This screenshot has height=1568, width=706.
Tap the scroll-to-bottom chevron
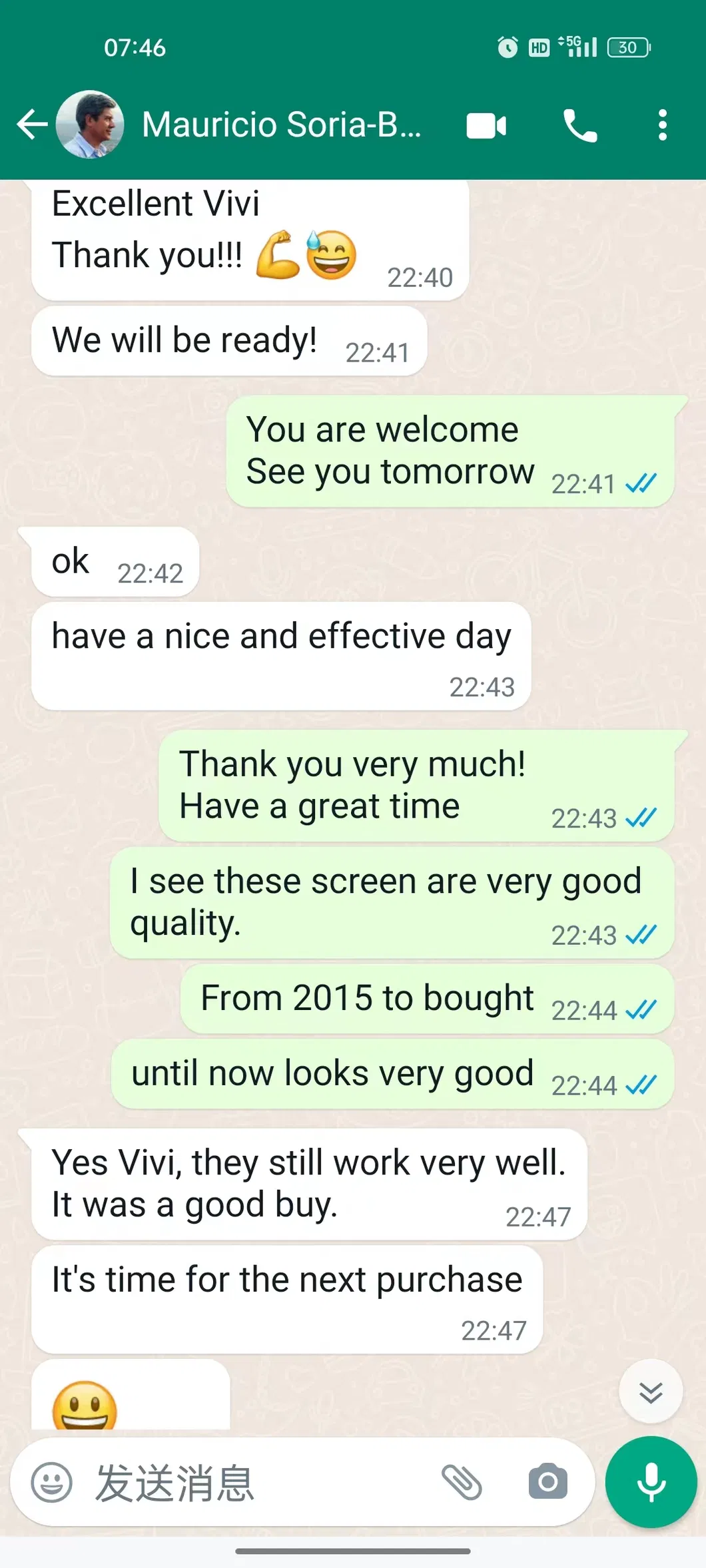click(650, 1391)
